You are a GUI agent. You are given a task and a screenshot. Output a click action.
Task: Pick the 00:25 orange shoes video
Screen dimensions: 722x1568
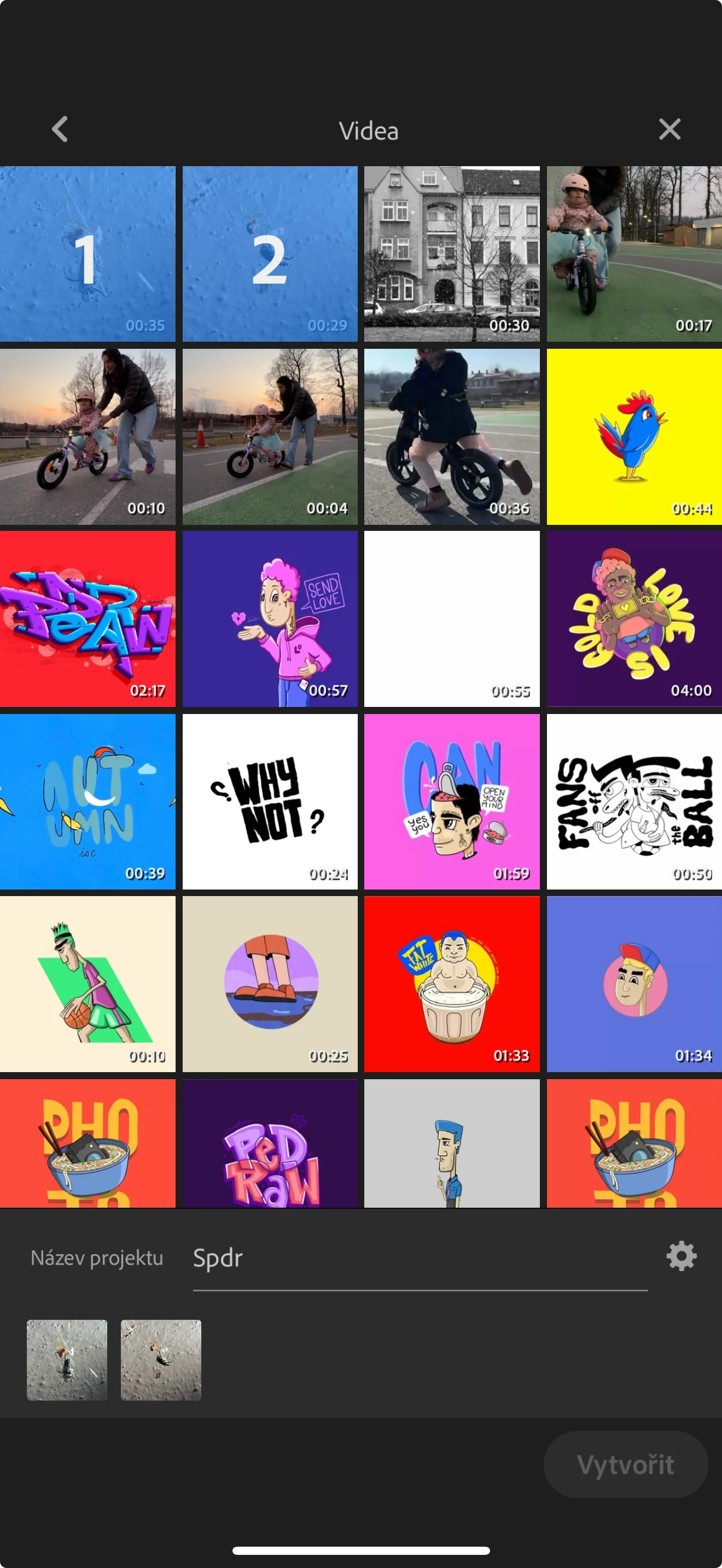[x=270, y=984]
